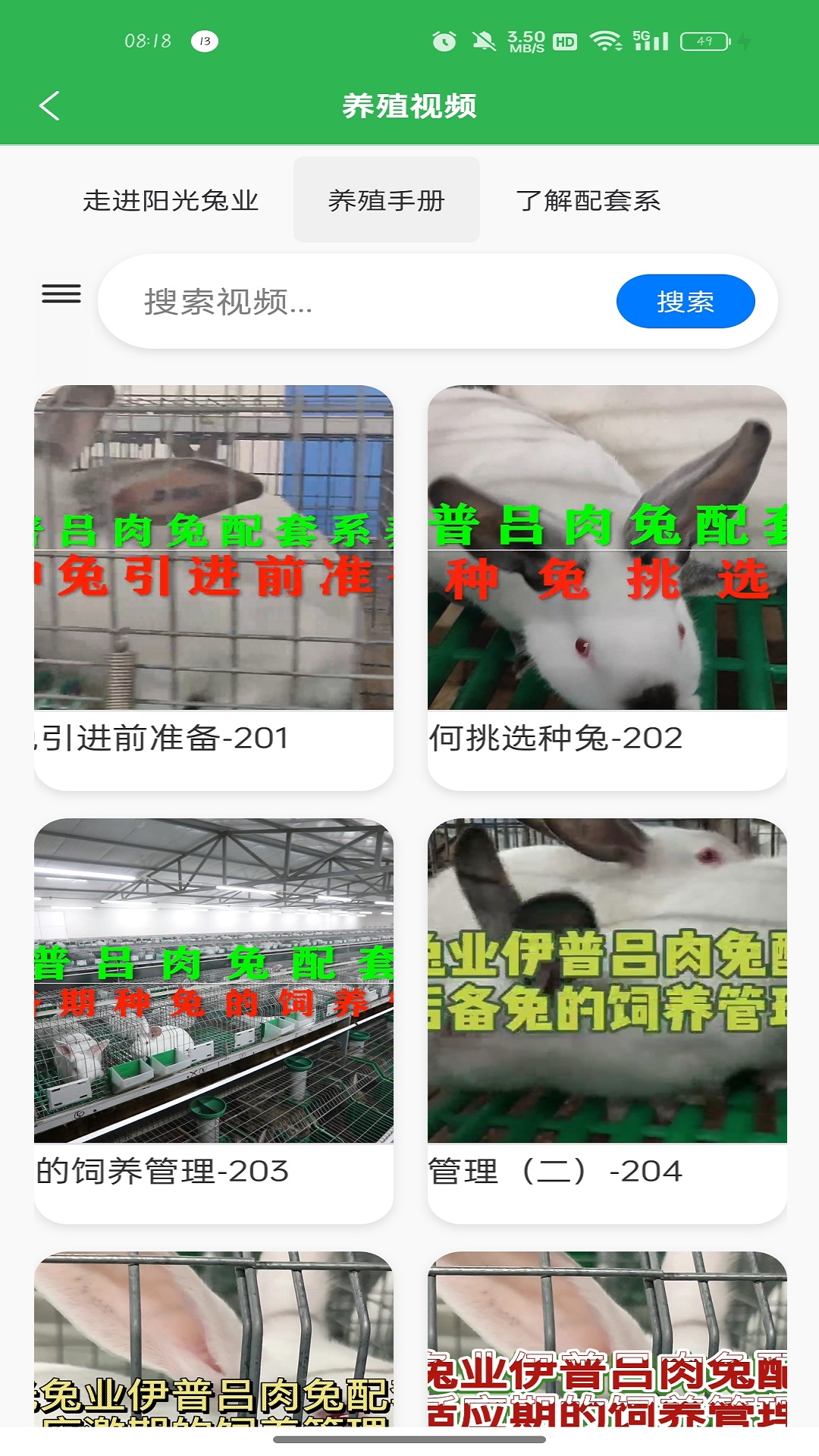Focus the 搜索视频 input field

(x=364, y=302)
